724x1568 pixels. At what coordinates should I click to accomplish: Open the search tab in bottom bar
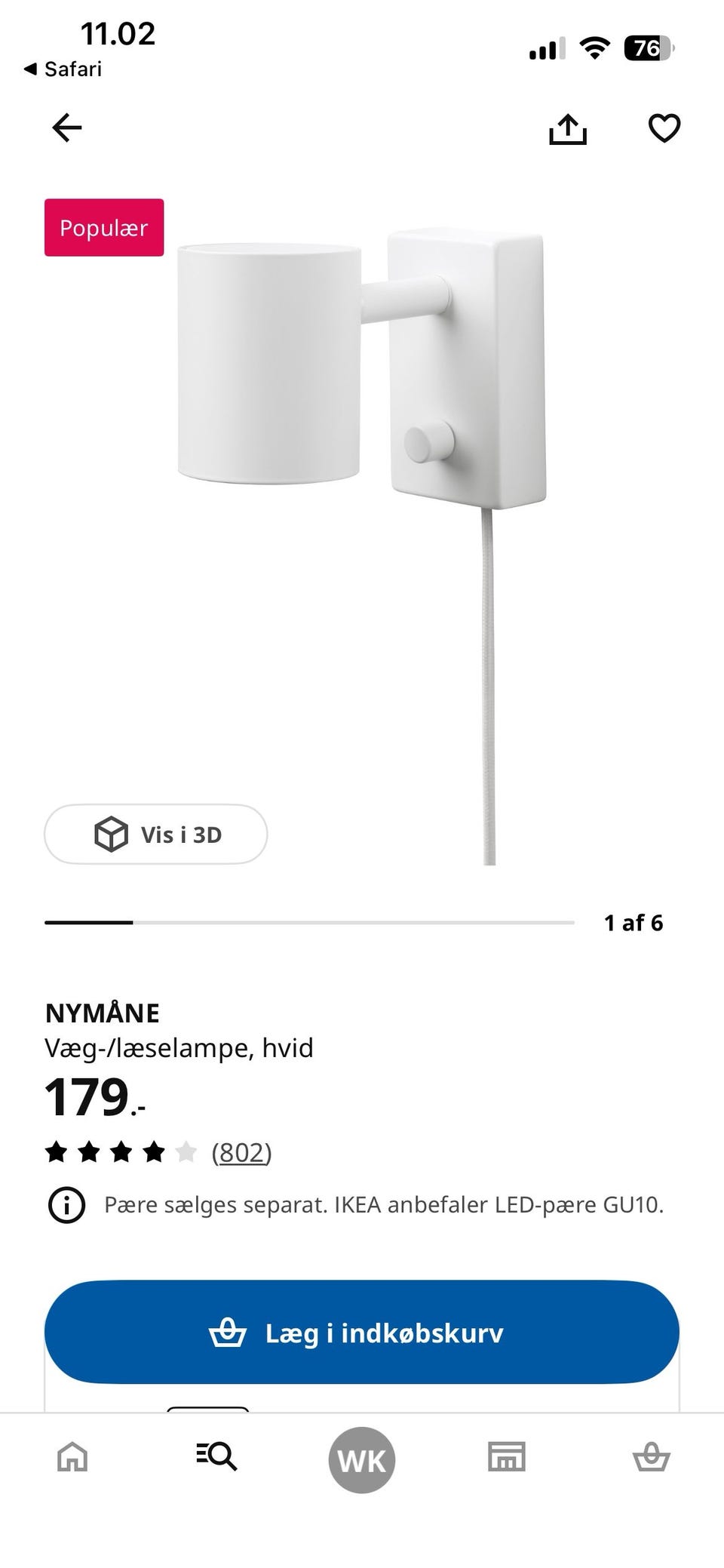(x=216, y=1456)
